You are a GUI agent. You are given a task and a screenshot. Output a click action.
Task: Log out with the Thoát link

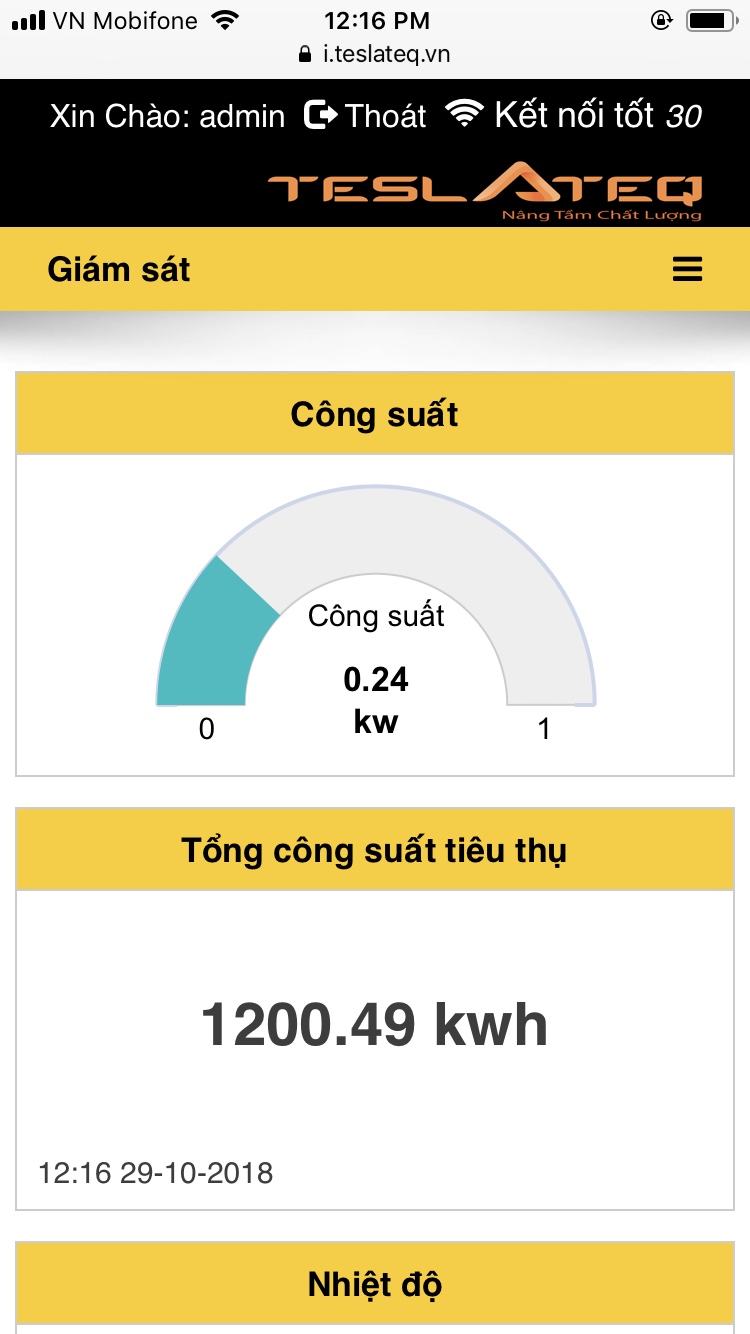[x=366, y=116]
